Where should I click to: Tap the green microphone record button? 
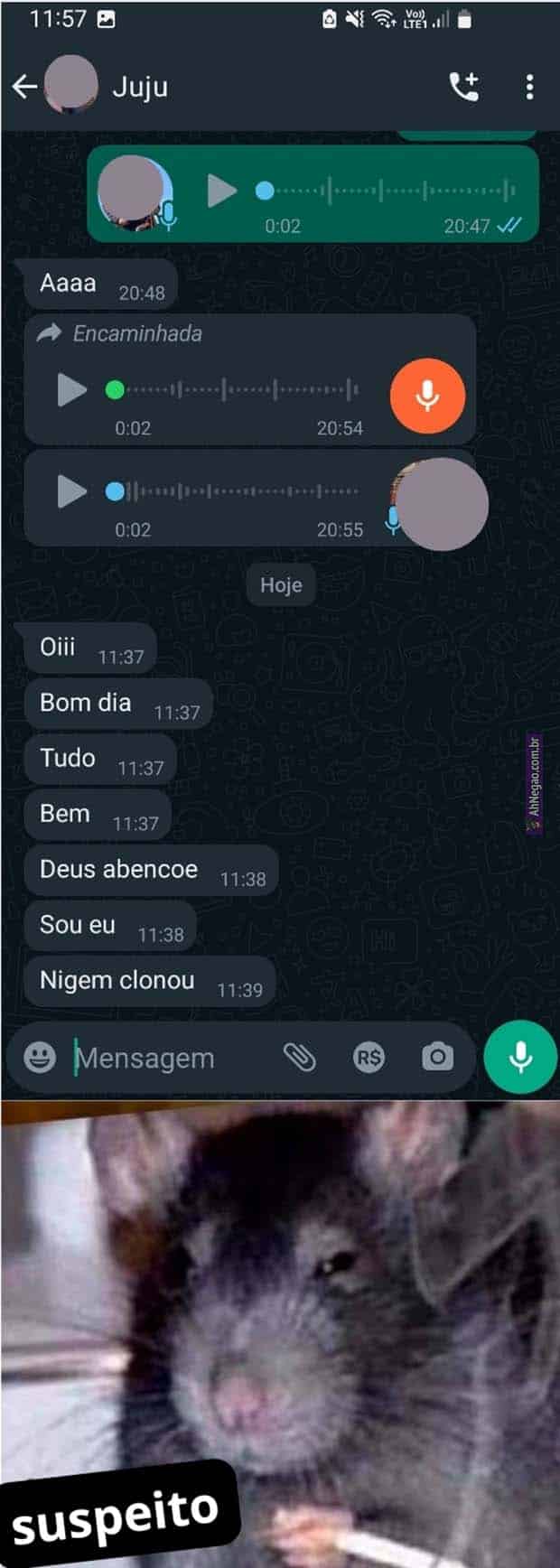coord(520,1057)
